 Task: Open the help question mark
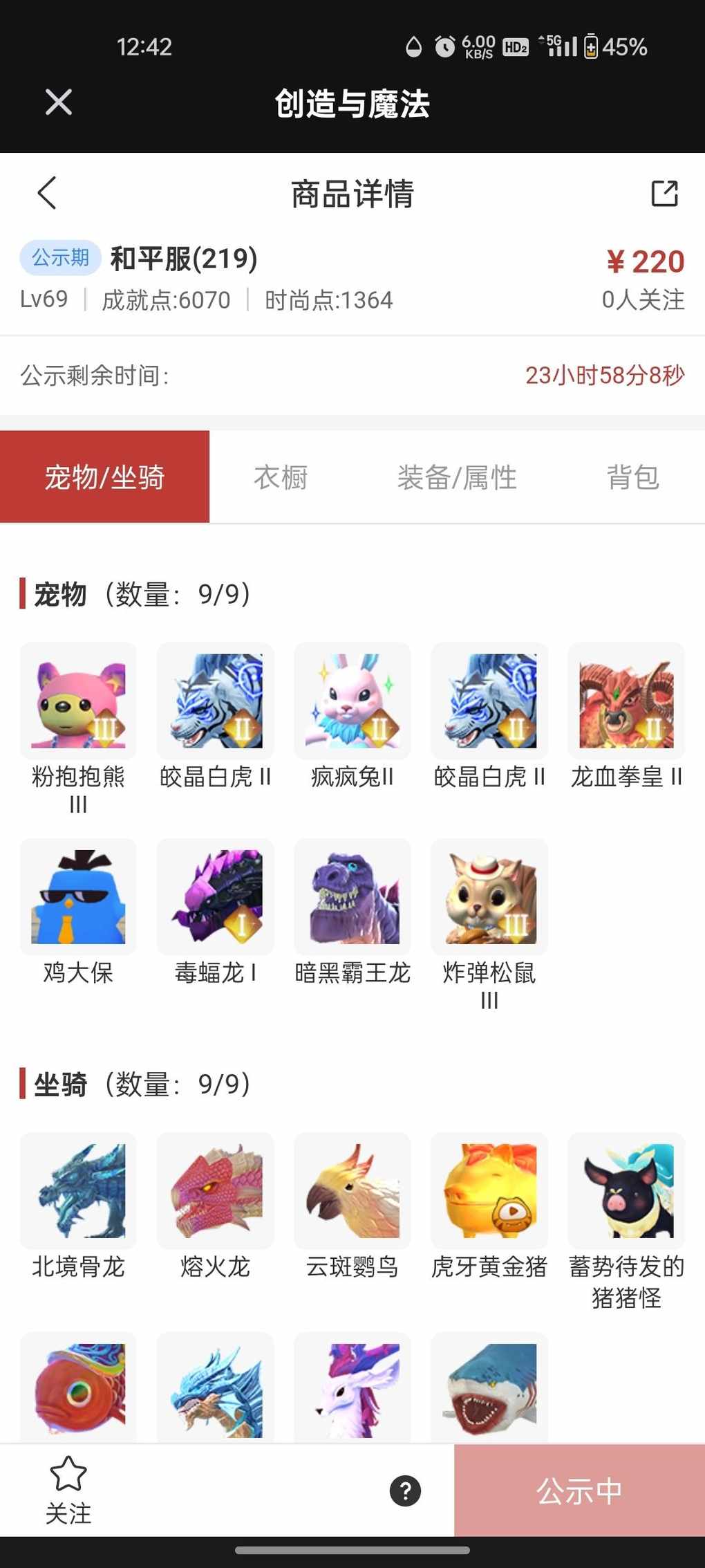(406, 1491)
